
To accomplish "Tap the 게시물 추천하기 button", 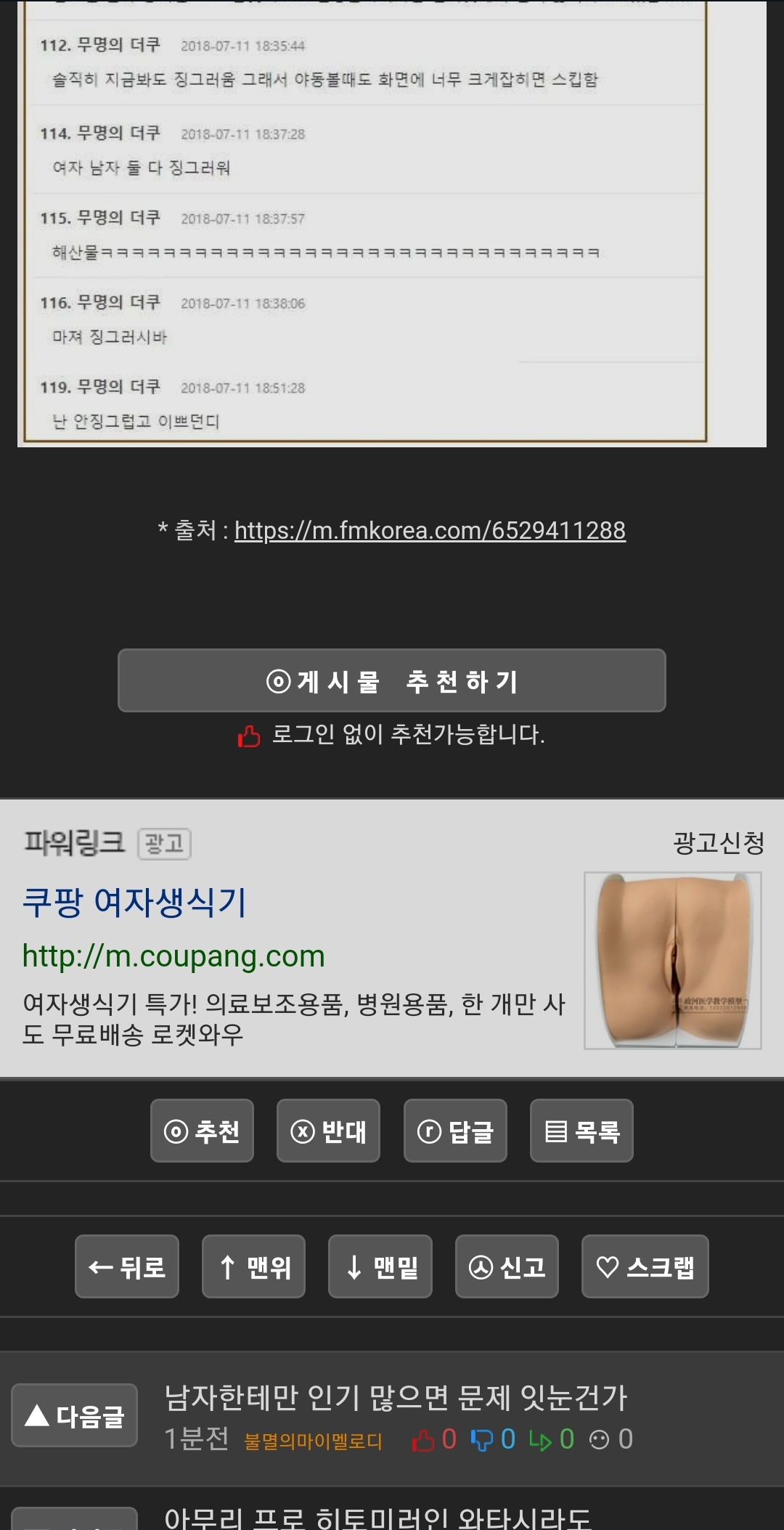I will (x=391, y=680).
